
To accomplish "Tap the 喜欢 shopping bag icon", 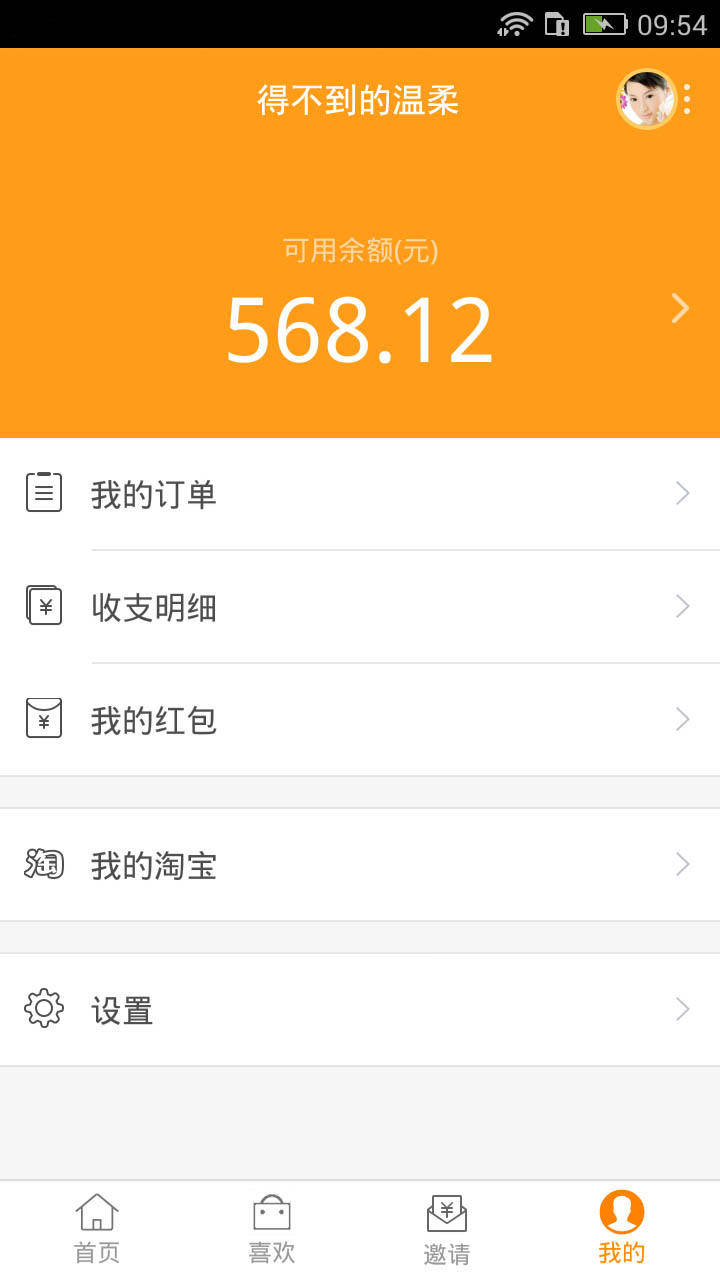I will pyautogui.click(x=271, y=1213).
